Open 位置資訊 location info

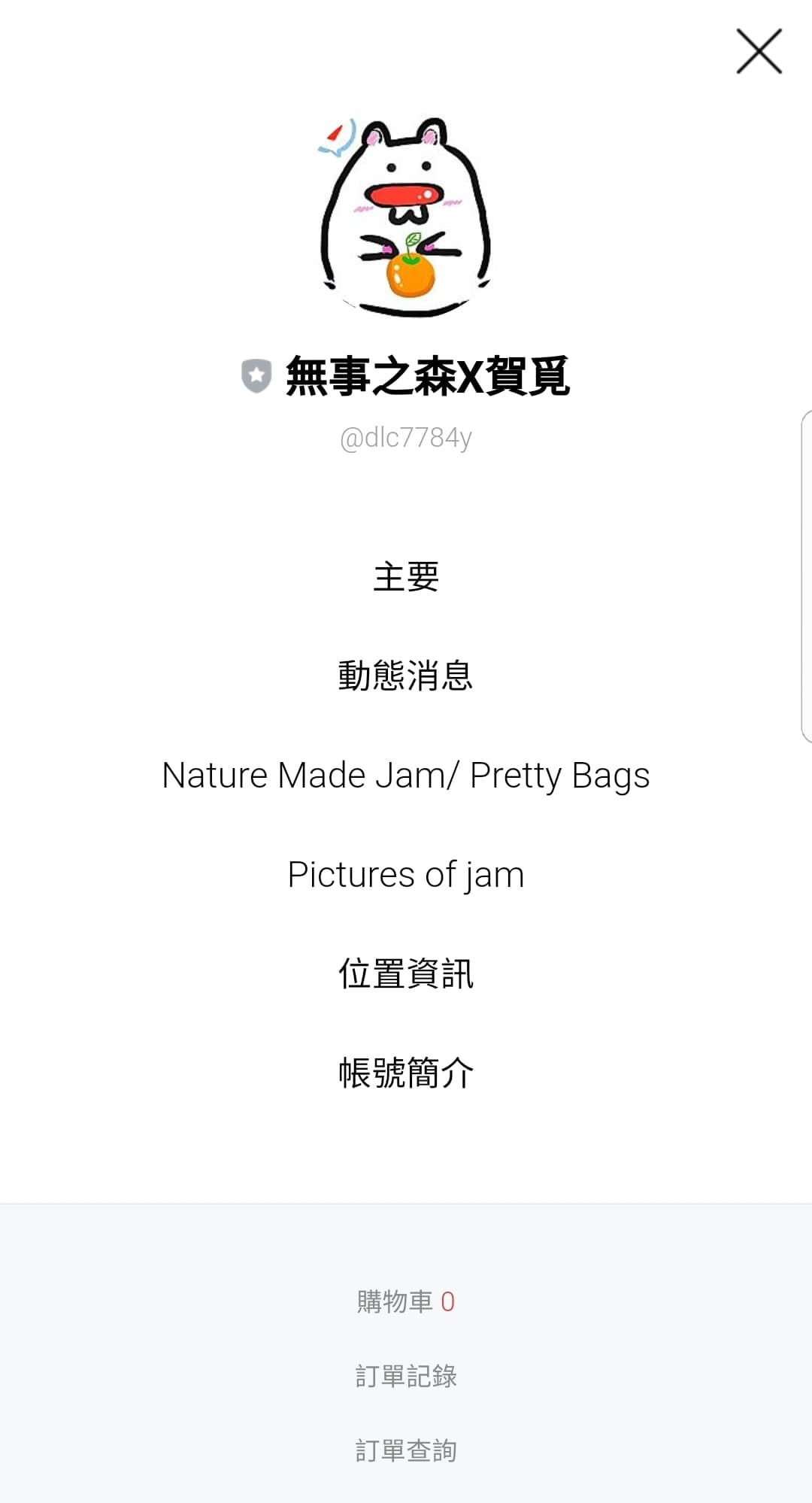click(x=406, y=973)
